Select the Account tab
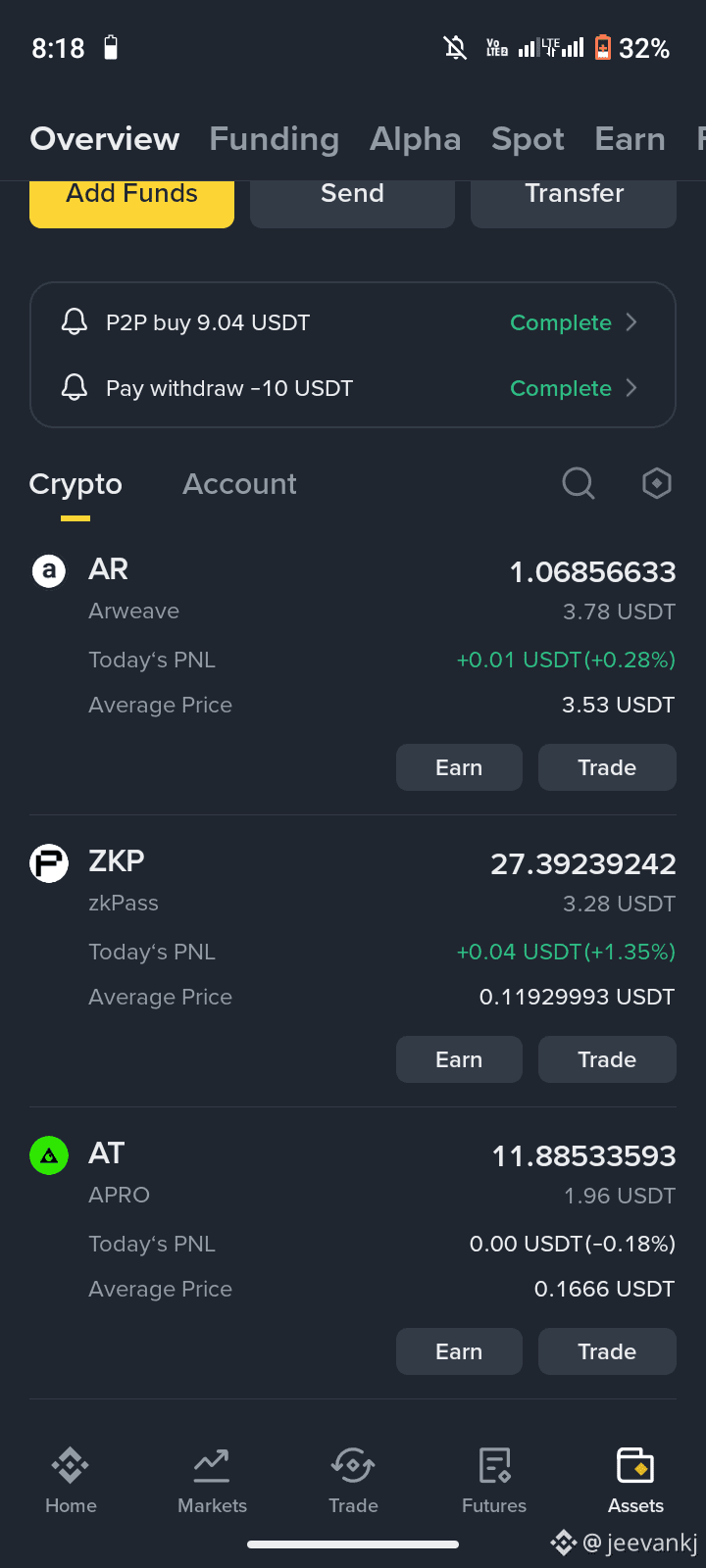Screen dimensions: 706x1568 pos(239,484)
